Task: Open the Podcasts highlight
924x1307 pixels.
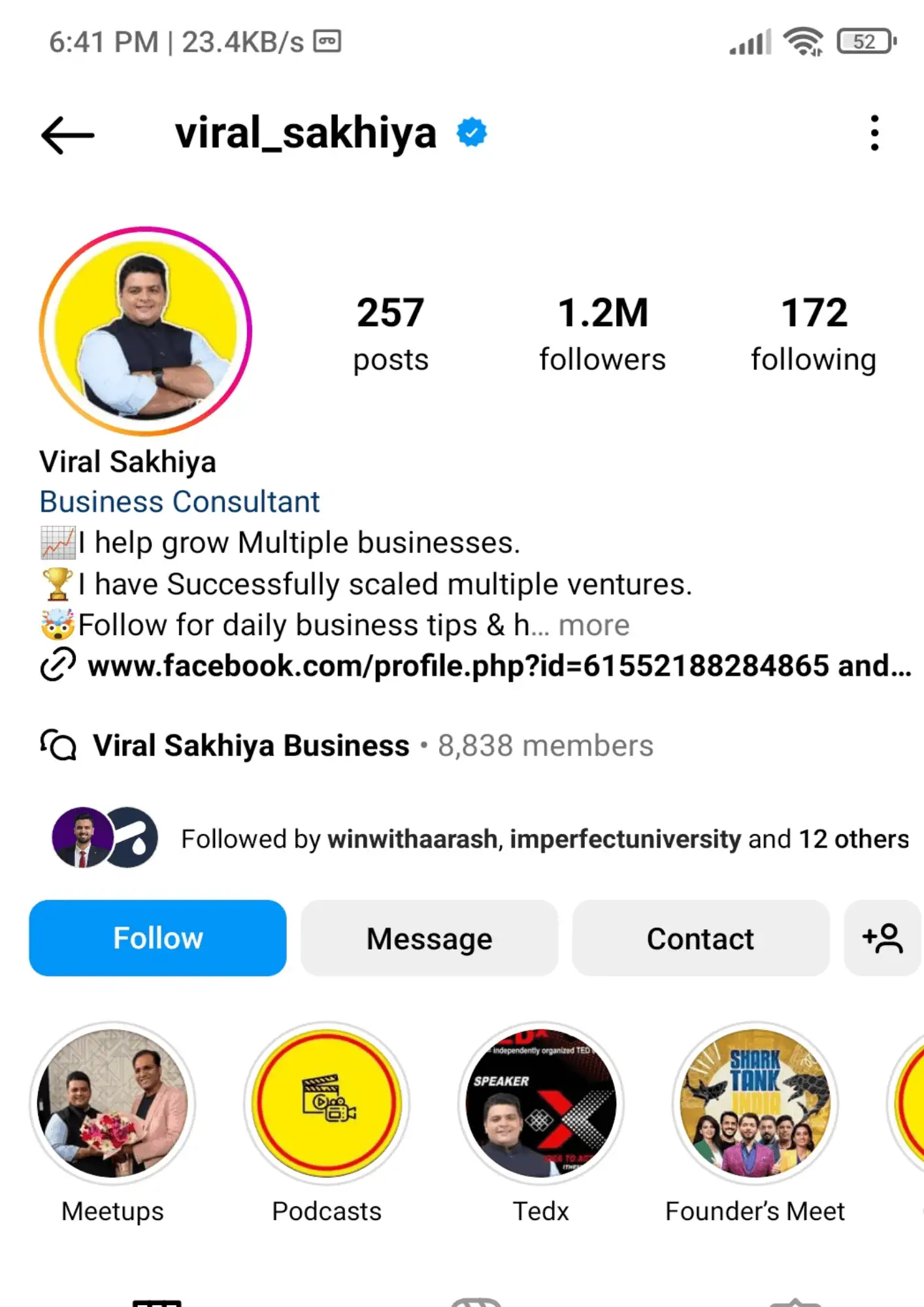Action: click(326, 1104)
